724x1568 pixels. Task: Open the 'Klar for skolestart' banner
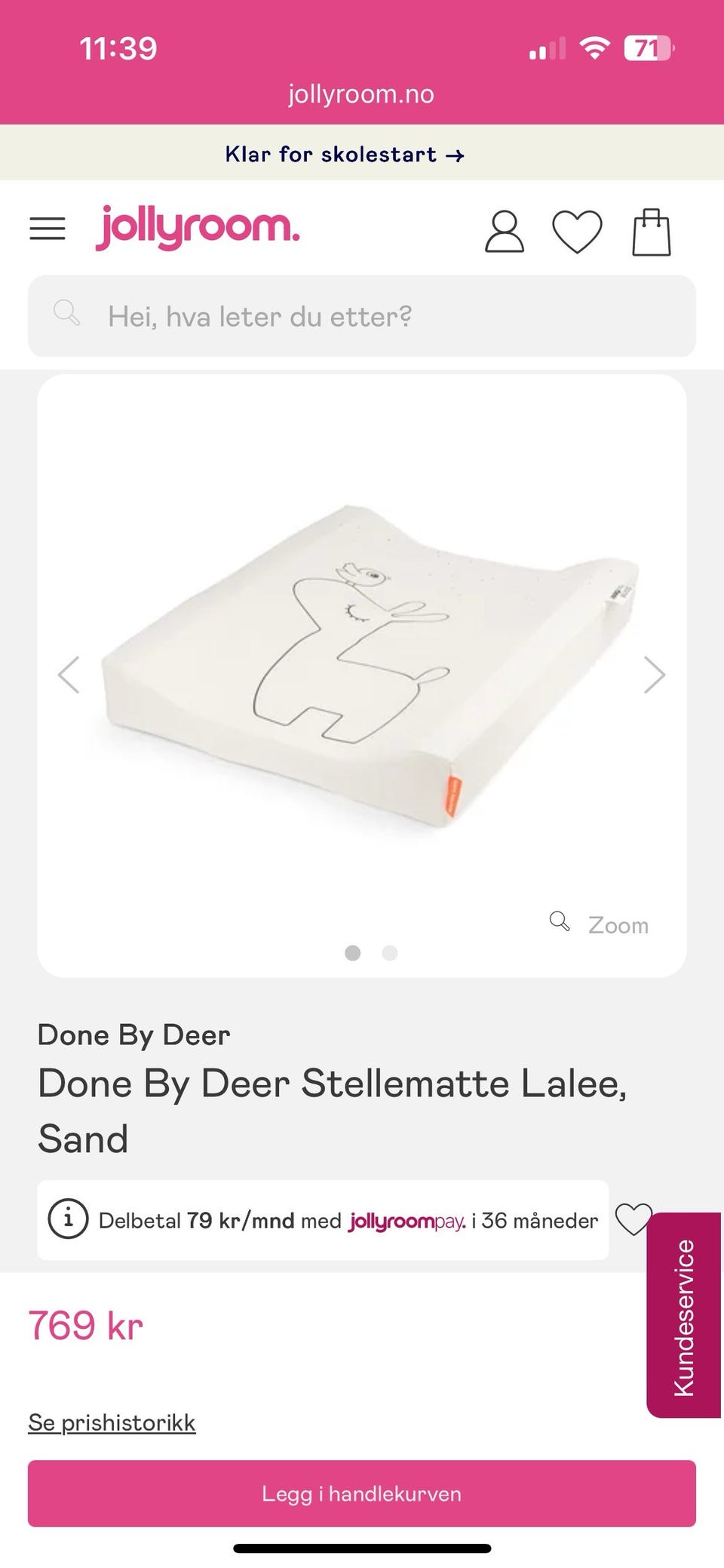click(345, 155)
